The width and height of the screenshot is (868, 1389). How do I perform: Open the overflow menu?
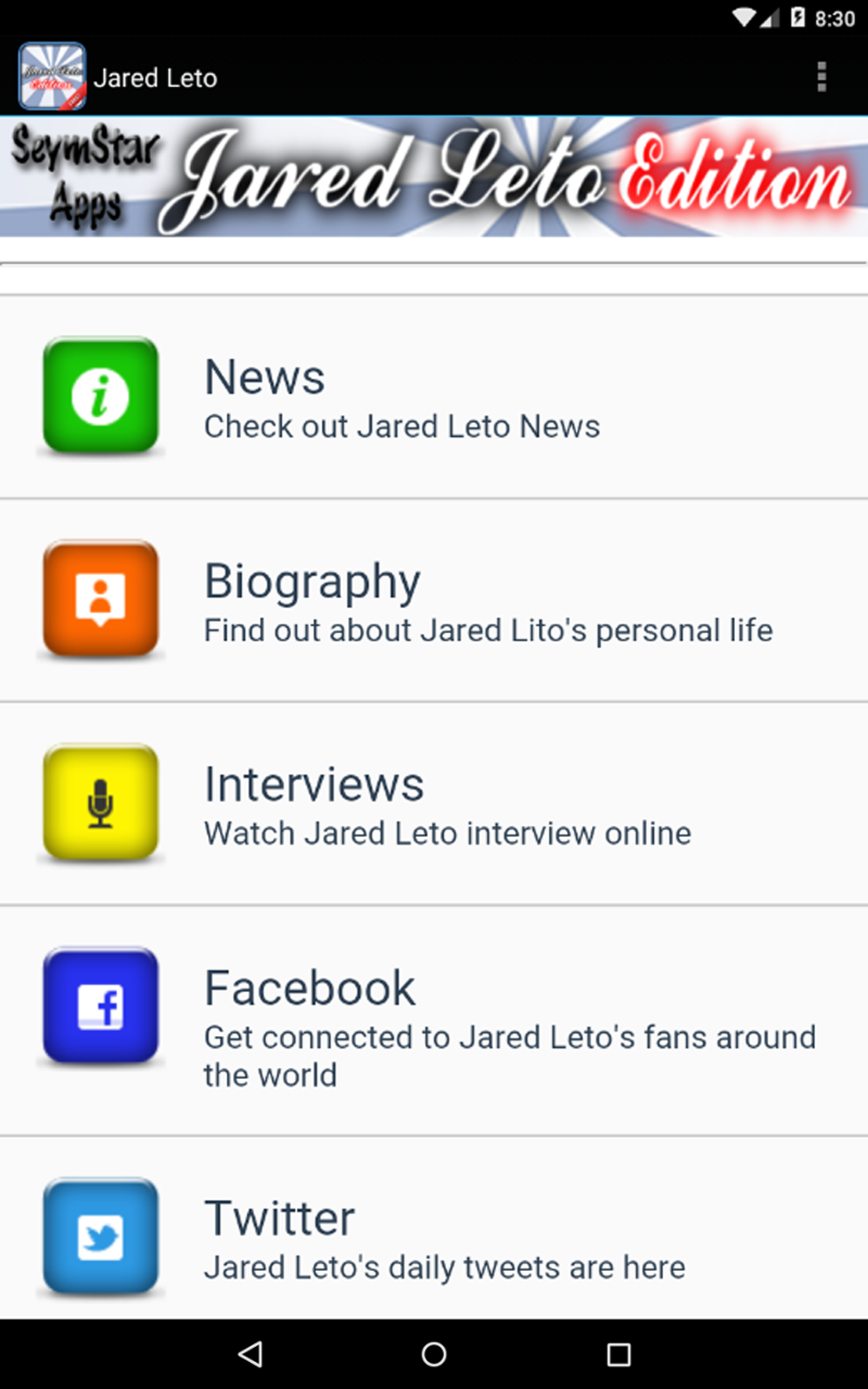pos(821,77)
